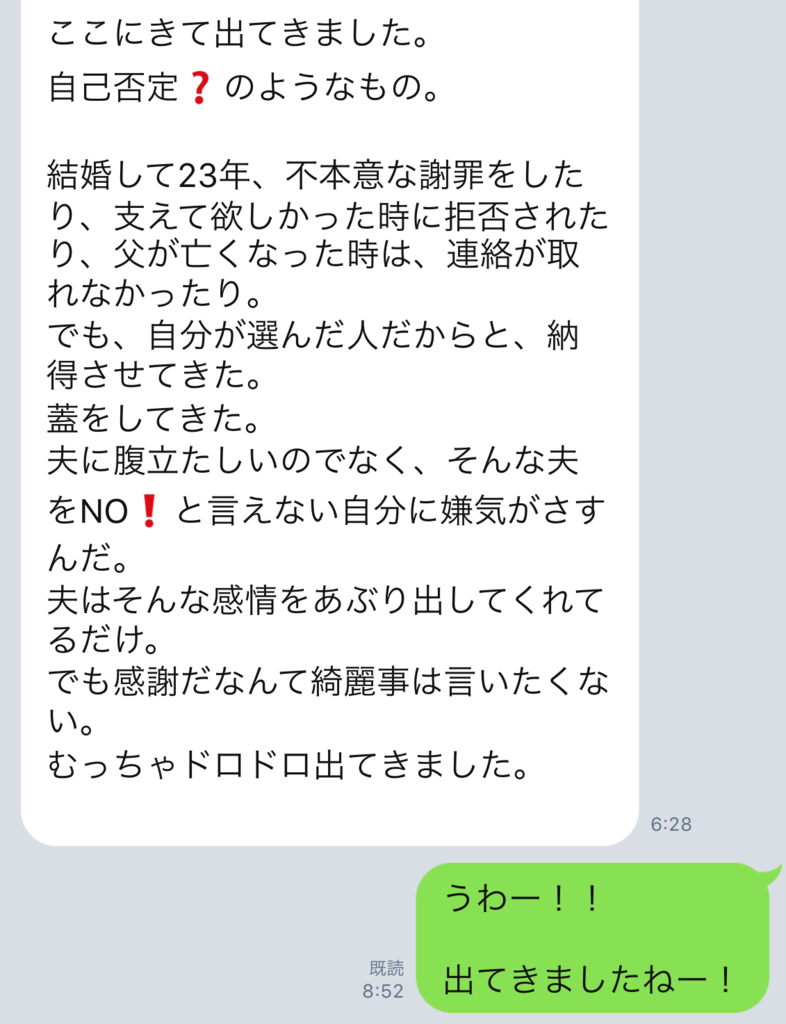The height and width of the screenshot is (1024, 786).
Task: Tap the line 蓋をしてきた。
Action: [x=150, y=420]
